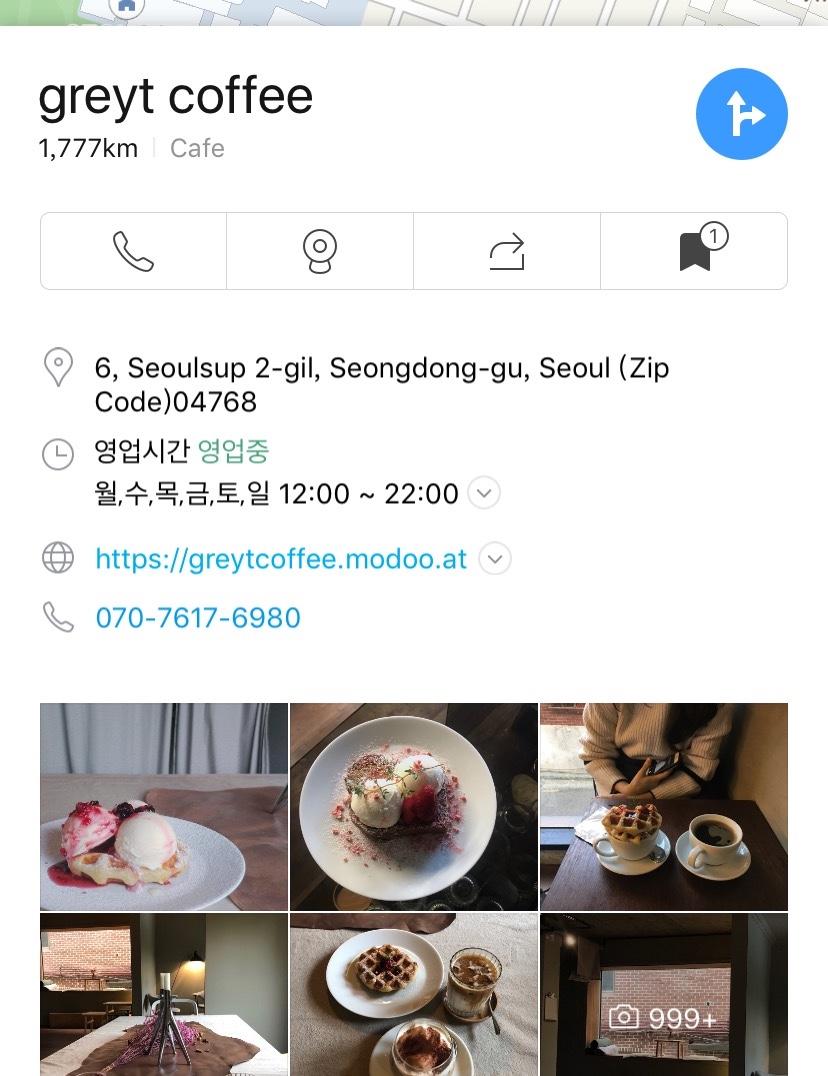Expand additional website links
This screenshot has width=828, height=1076.
pos(495,558)
